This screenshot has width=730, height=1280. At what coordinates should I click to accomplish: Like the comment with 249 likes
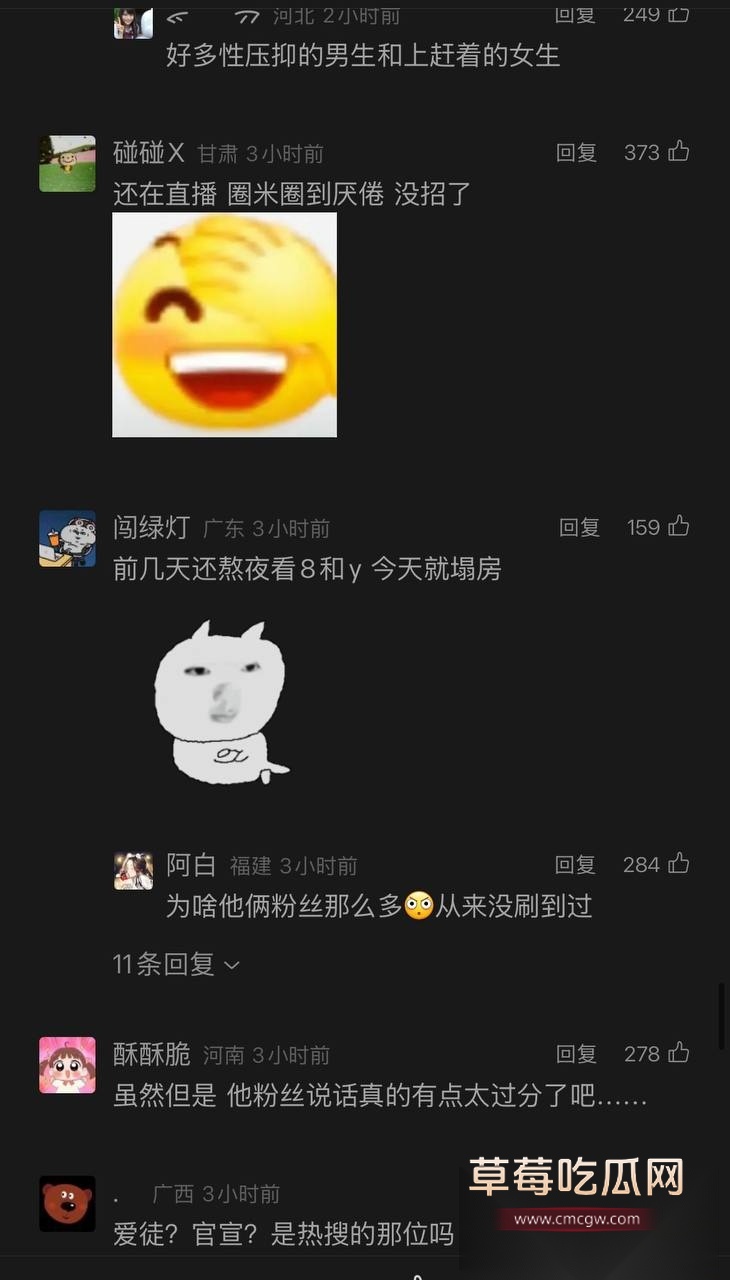679,14
